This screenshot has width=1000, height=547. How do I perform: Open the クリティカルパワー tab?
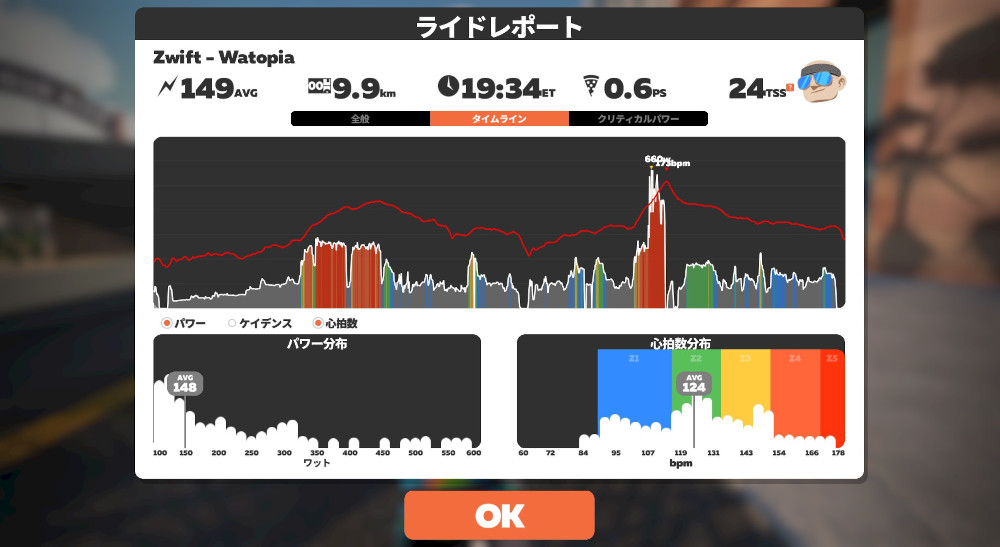pyautogui.click(x=638, y=118)
